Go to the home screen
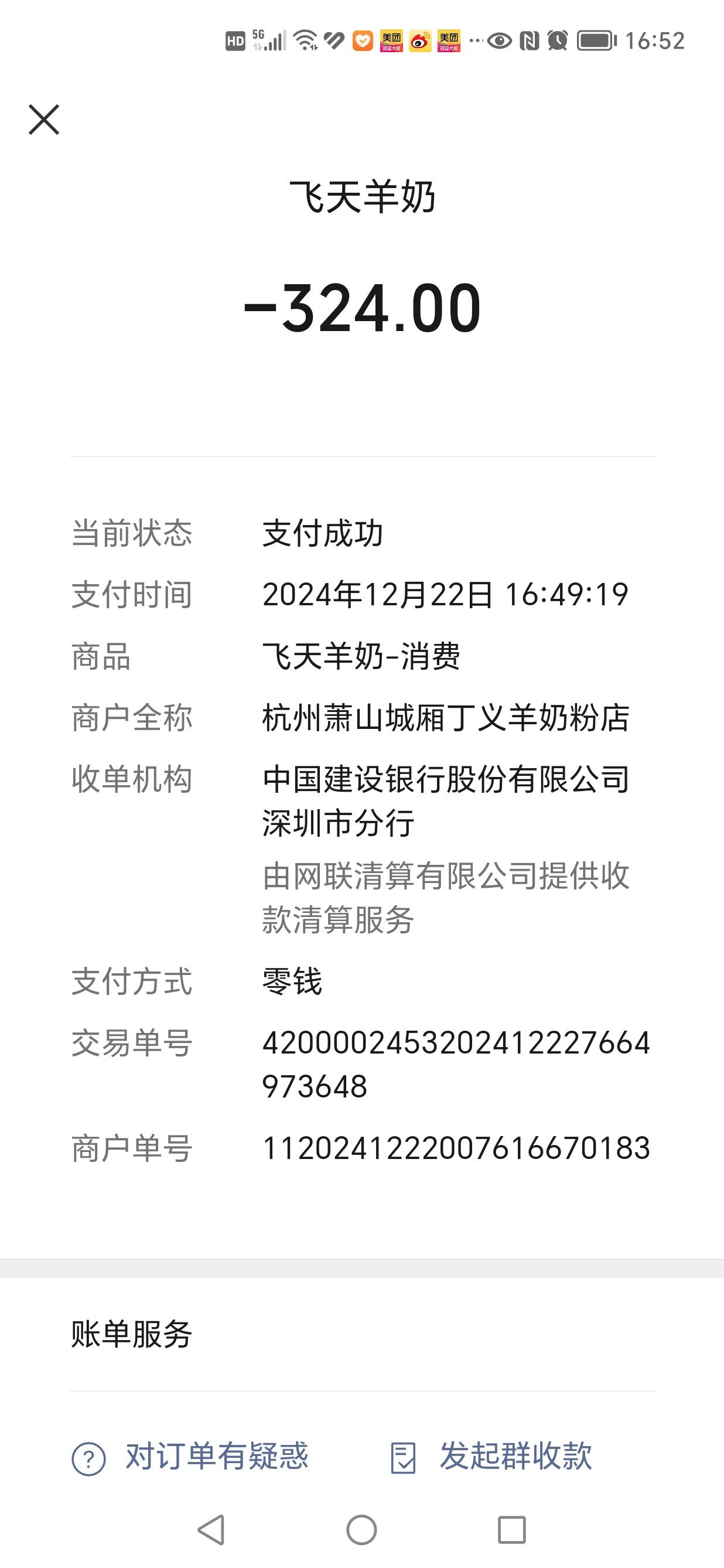The image size is (724, 1568). pyautogui.click(x=361, y=1530)
